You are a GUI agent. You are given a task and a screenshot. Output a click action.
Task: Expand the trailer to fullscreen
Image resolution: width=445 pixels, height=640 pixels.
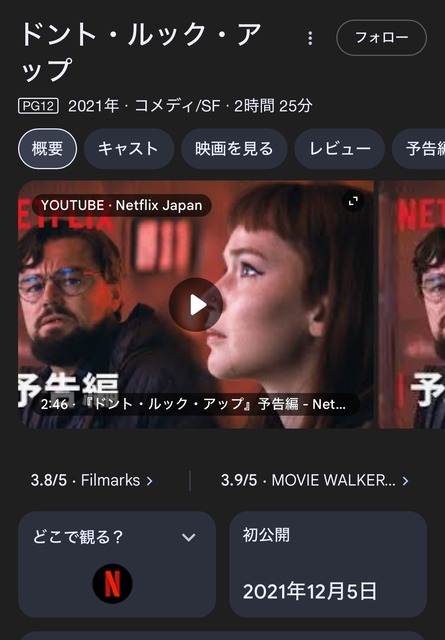[353, 201]
